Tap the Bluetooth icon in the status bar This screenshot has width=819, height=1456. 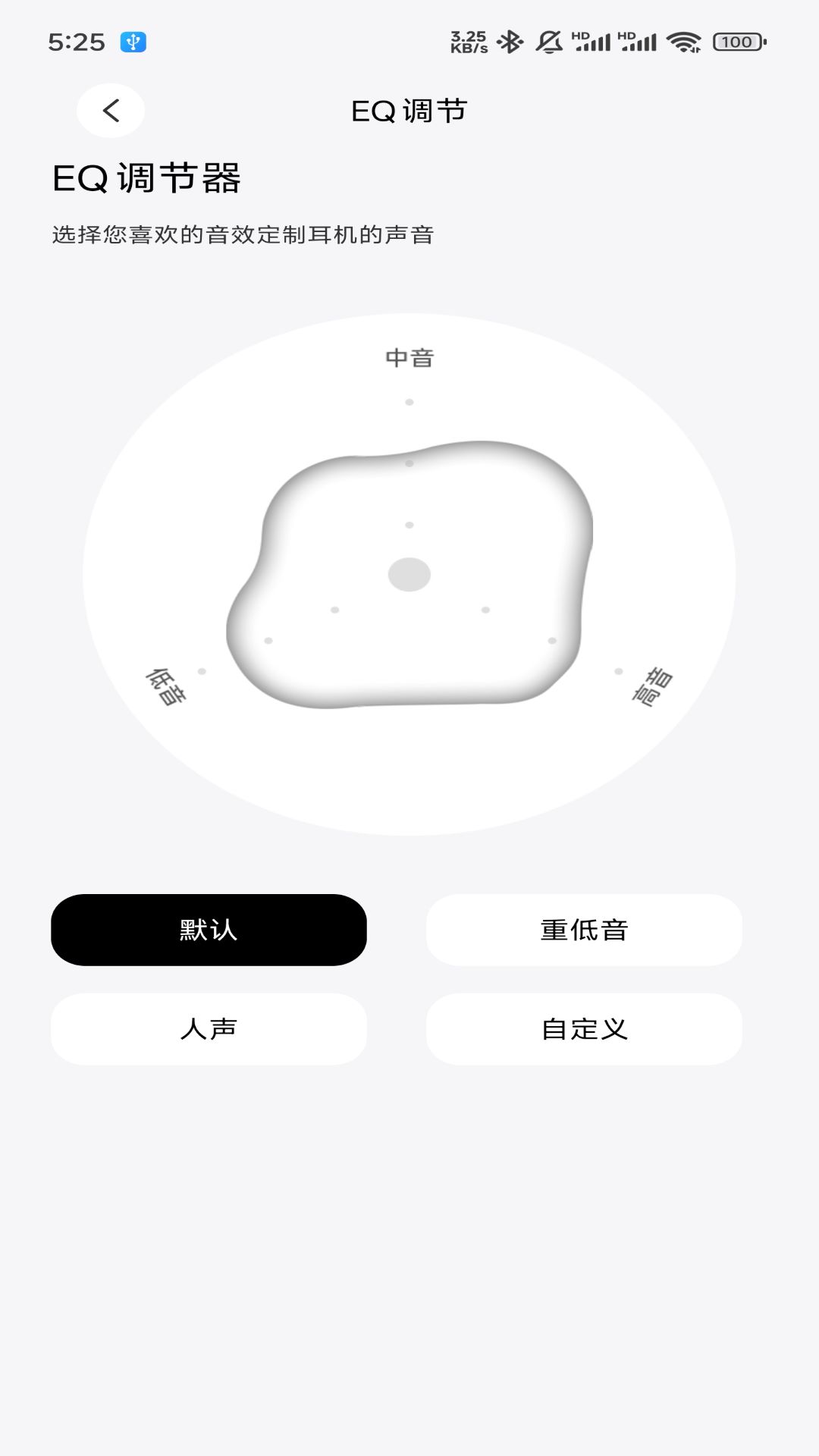510,43
